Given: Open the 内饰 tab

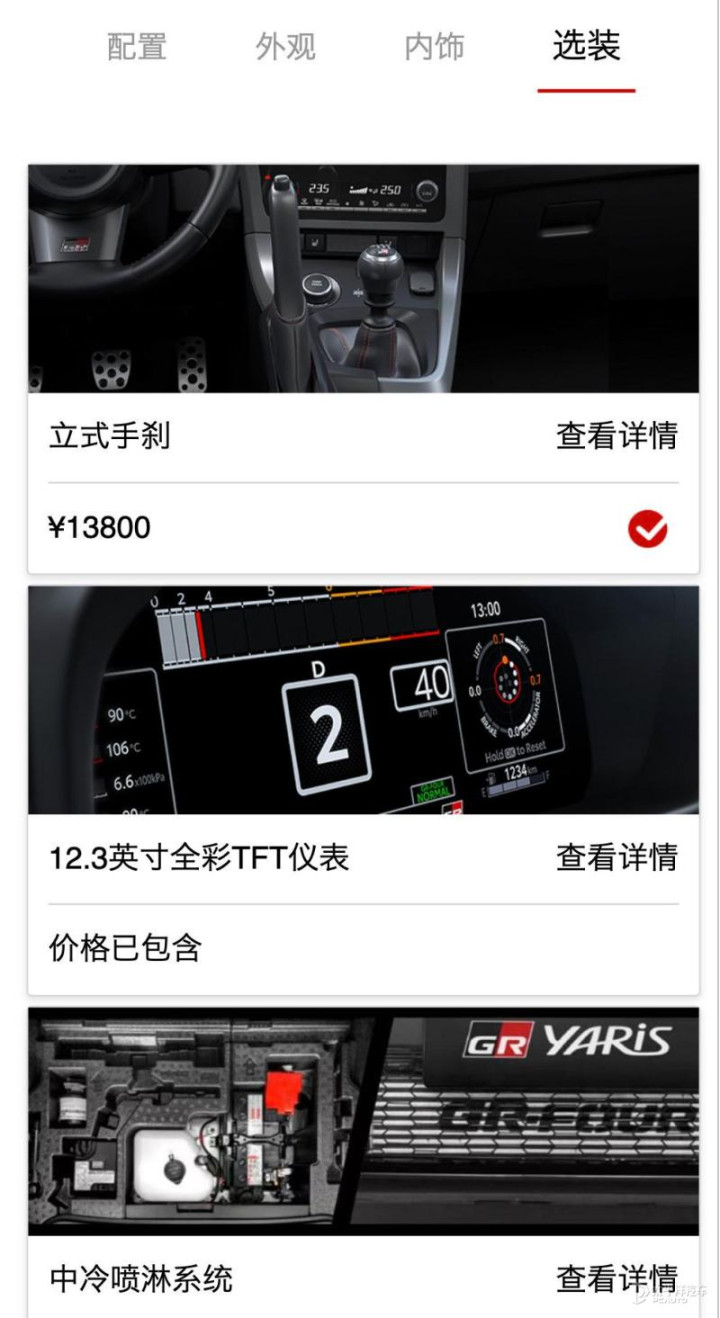Looking at the screenshot, I should (434, 47).
